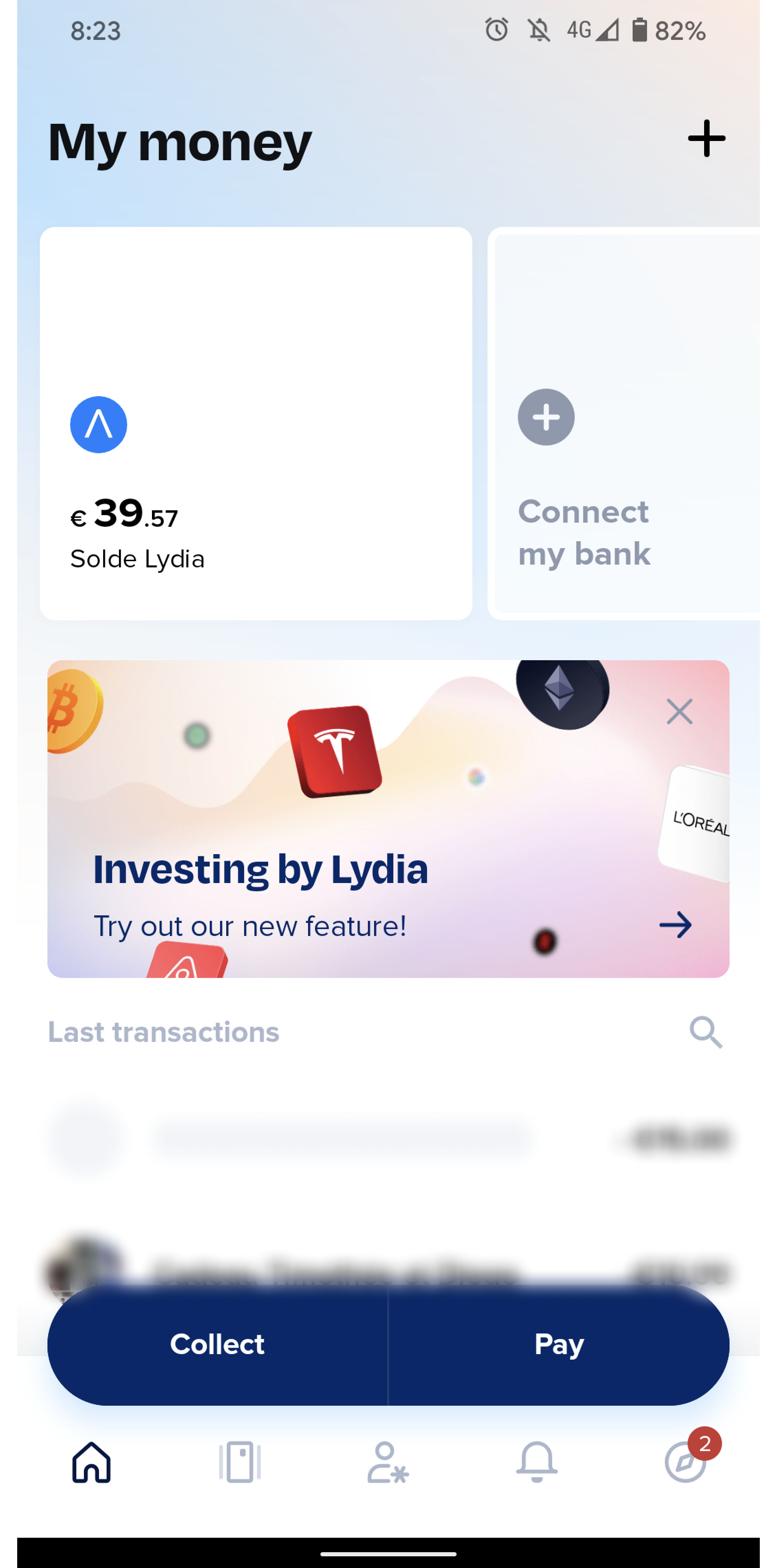Open the Contacts icon in bottom bar

point(387,1461)
